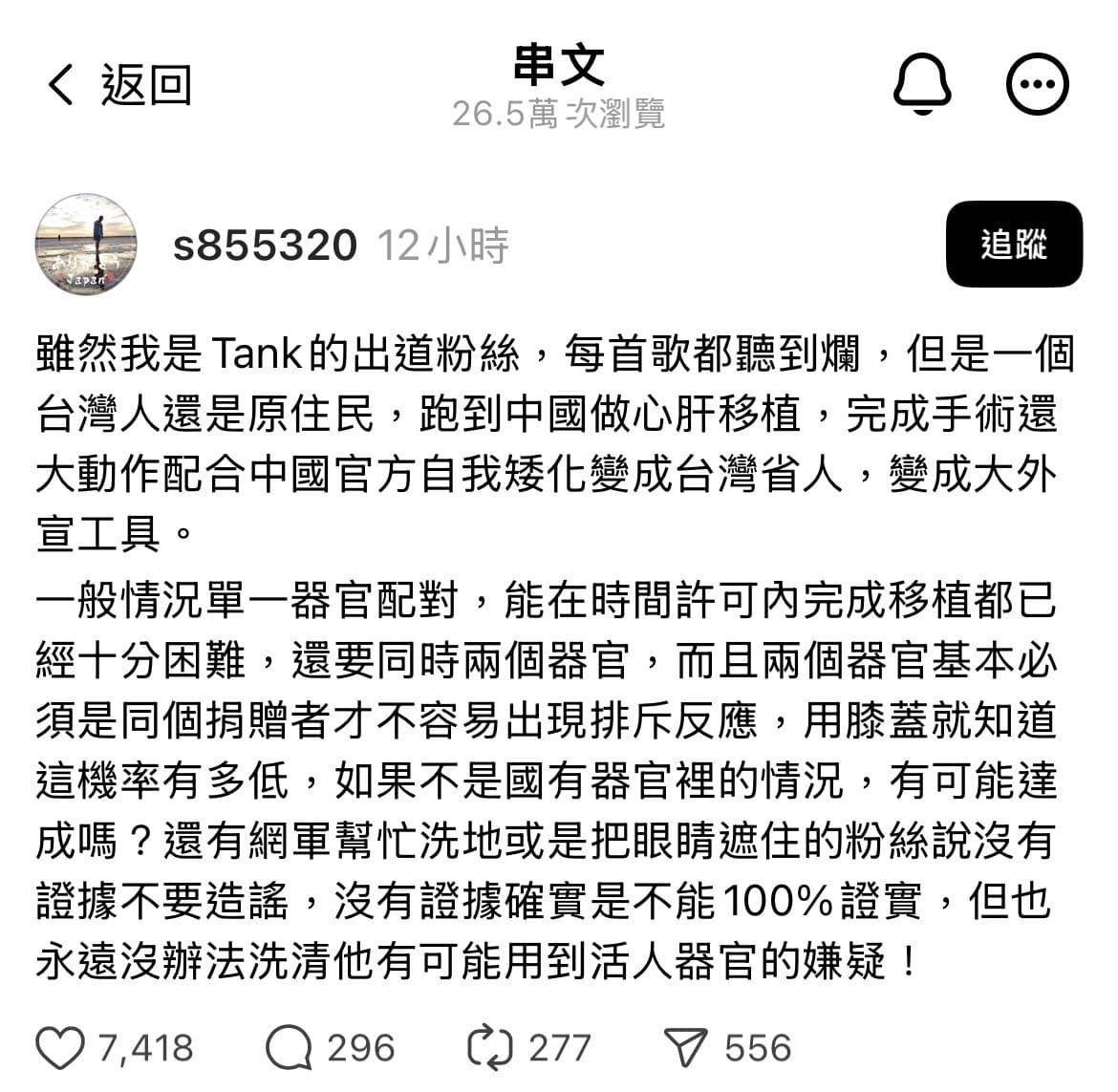Repost this thread
The height and width of the screenshot is (1092, 1118).
490,1048
